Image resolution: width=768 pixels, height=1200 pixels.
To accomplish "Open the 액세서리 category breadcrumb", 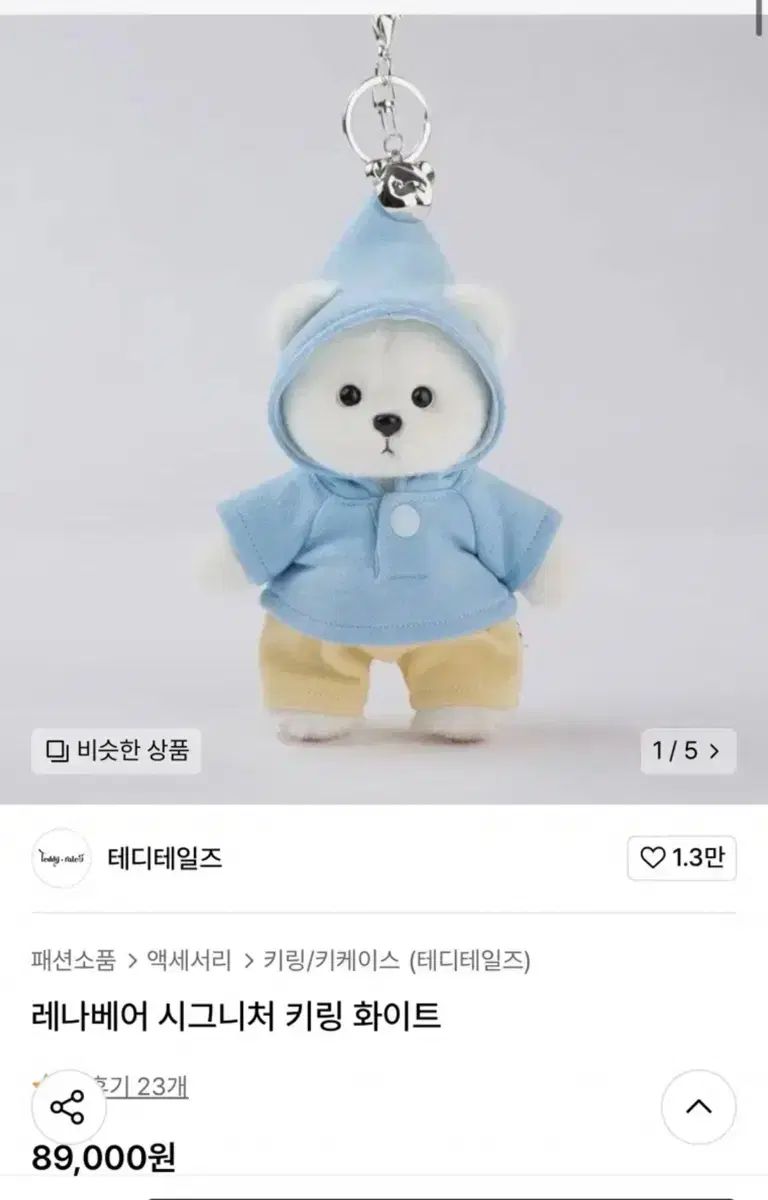I will coord(189,961).
